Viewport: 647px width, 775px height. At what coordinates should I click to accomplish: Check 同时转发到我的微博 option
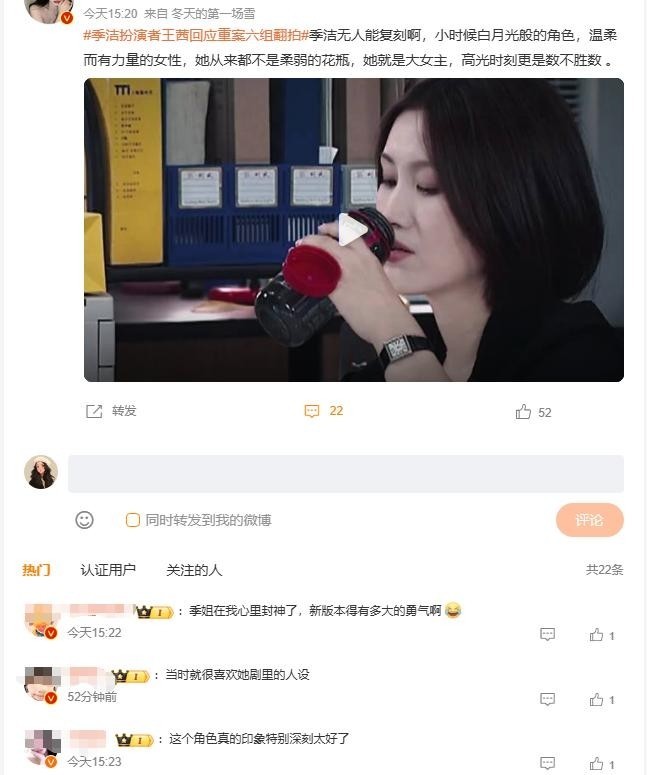click(133, 520)
